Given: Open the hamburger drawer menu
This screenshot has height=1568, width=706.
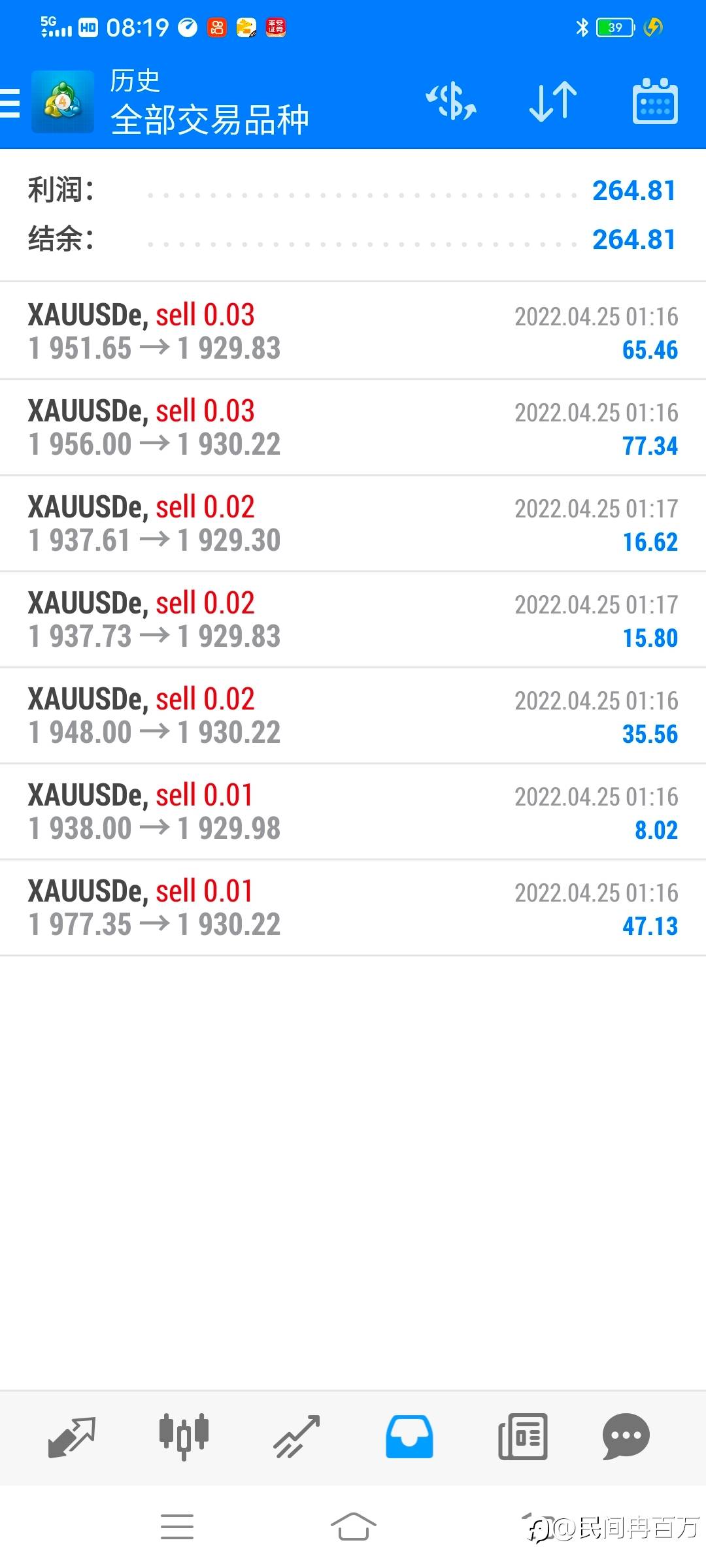Looking at the screenshot, I should point(12,103).
